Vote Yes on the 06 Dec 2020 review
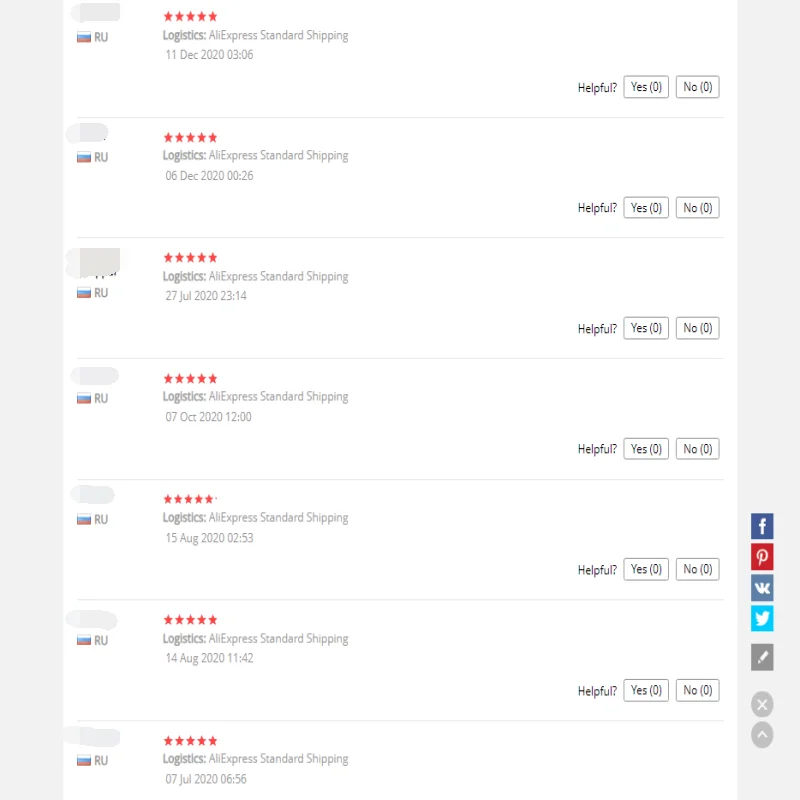Image resolution: width=800 pixels, height=800 pixels. (x=645, y=208)
